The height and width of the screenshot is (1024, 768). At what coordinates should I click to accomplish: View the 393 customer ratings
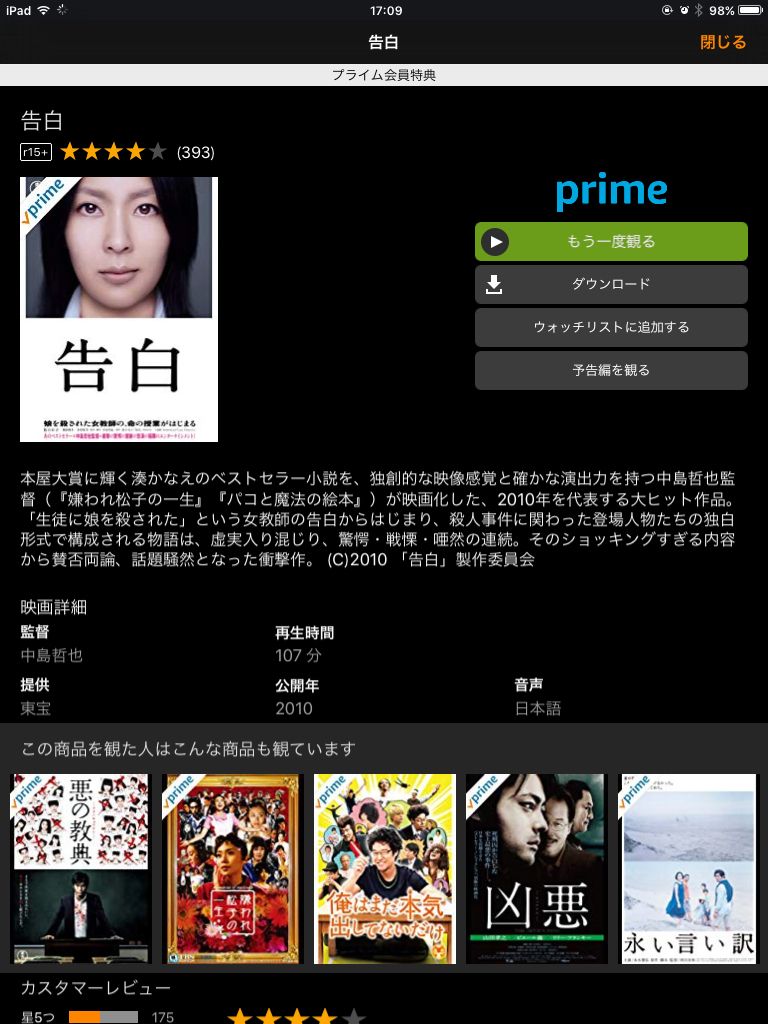tap(195, 152)
